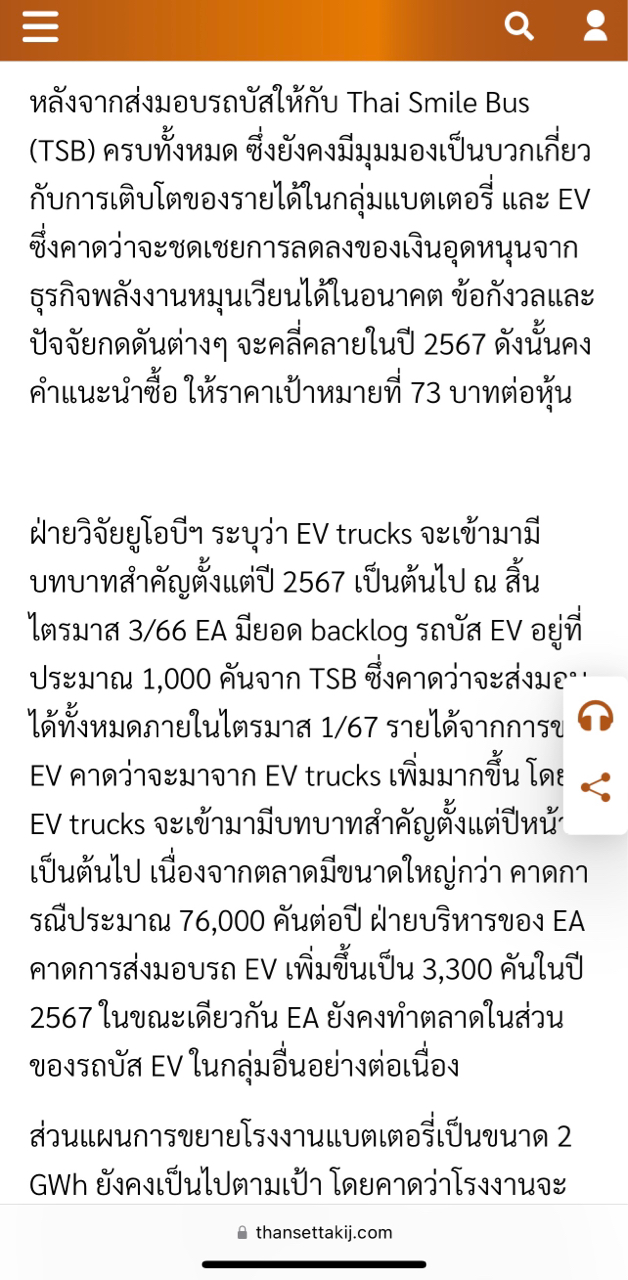Viewport: 628px width, 1280px height.
Task: Listen to the article with headphones icon
Action: [596, 716]
